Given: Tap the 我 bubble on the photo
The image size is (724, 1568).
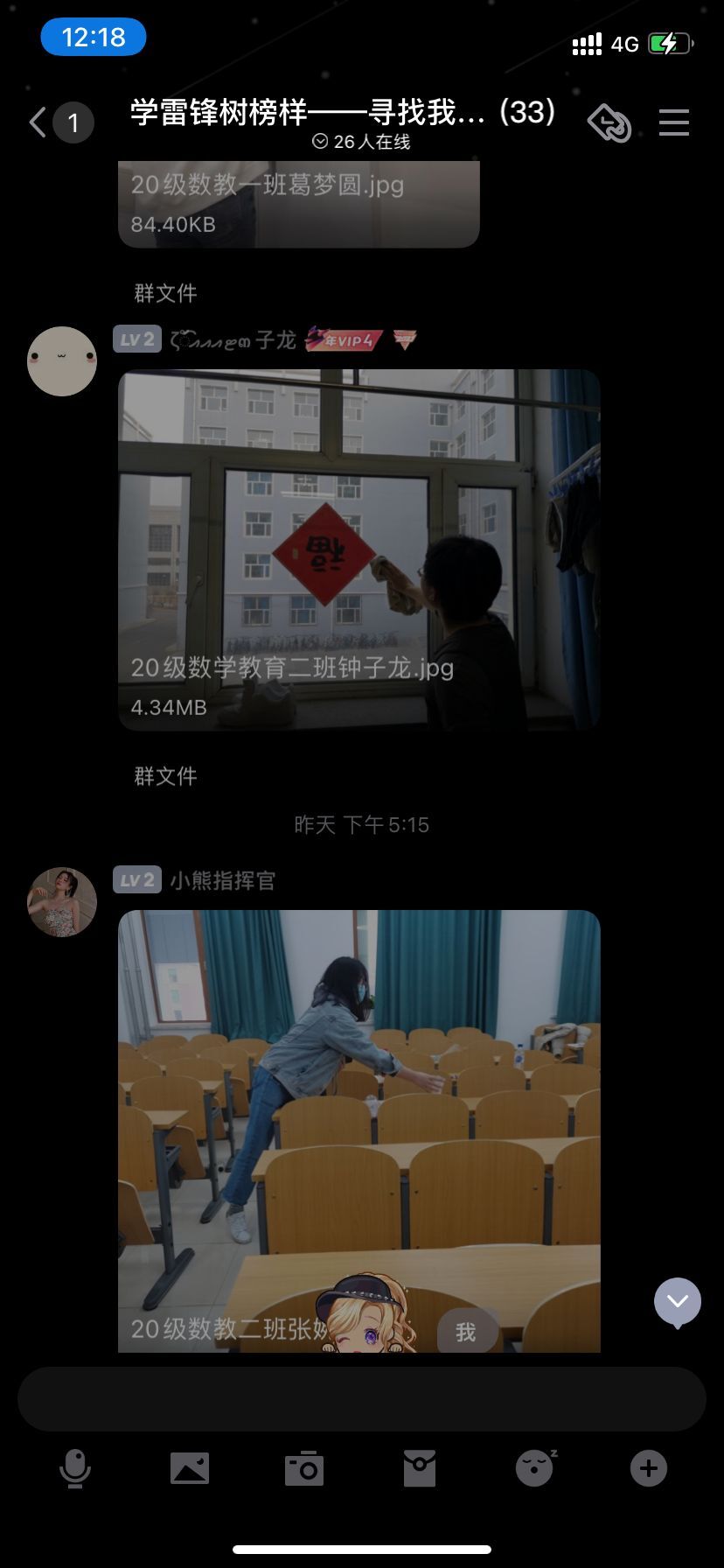Looking at the screenshot, I should click(466, 1332).
